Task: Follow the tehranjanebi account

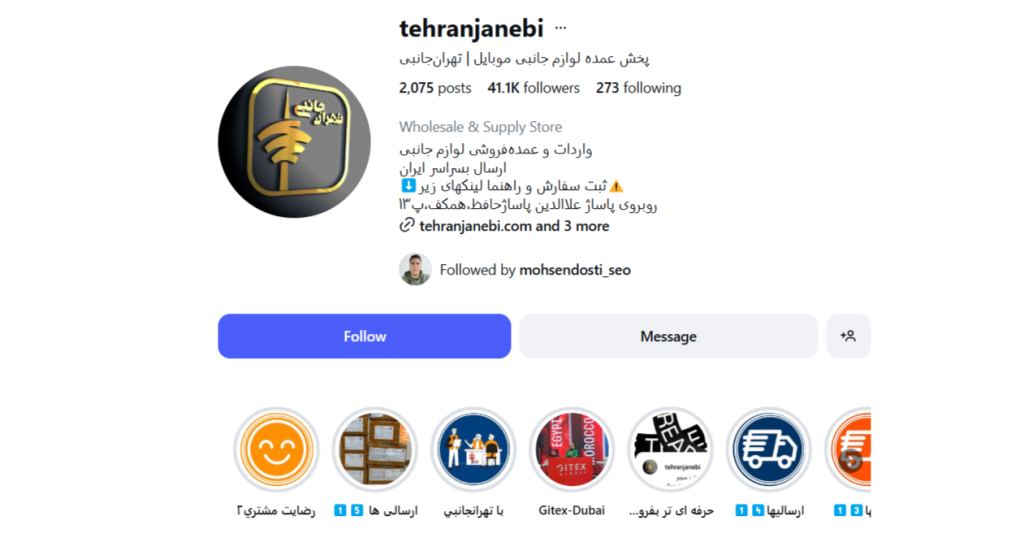Action: pos(364,336)
